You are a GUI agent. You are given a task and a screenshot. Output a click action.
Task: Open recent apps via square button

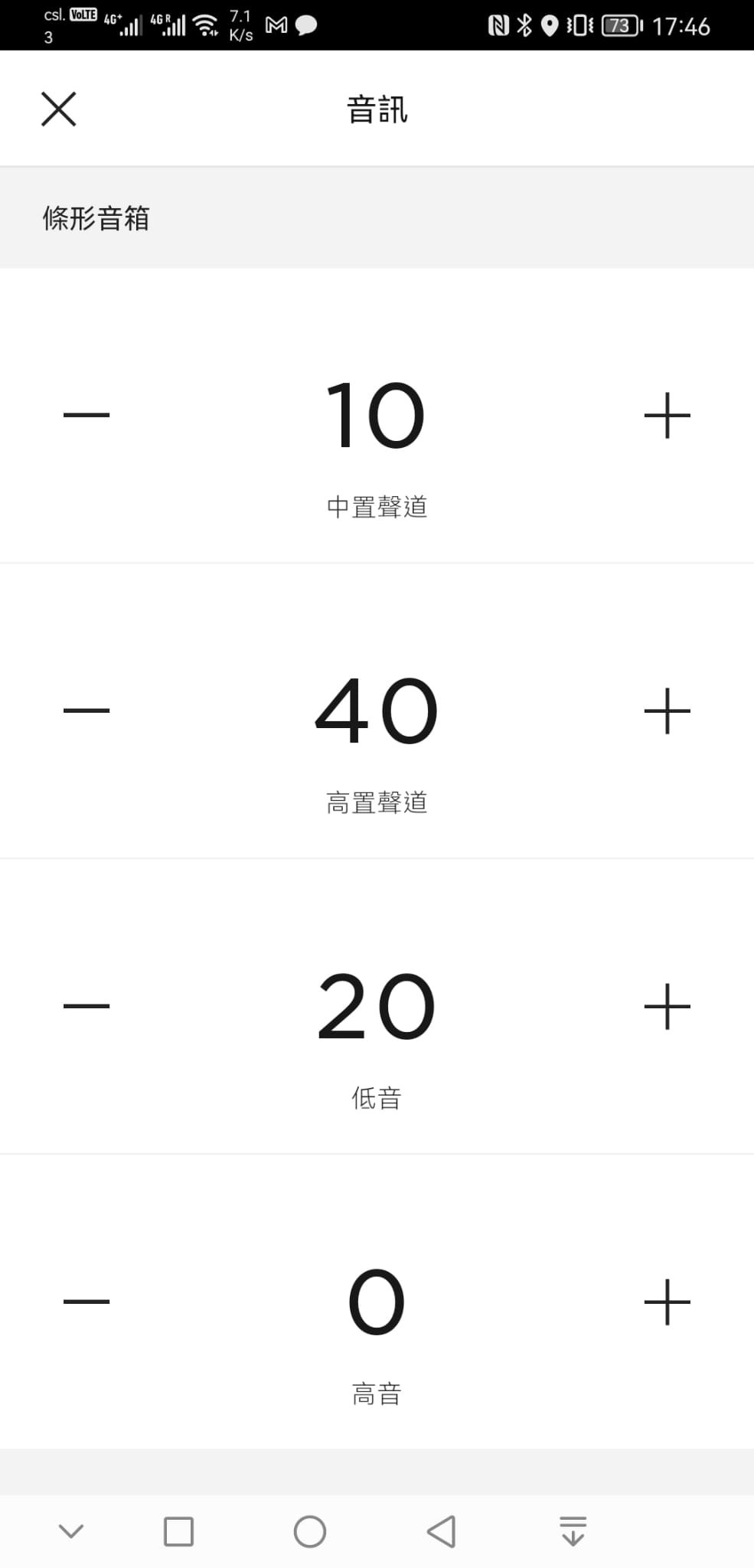pyautogui.click(x=178, y=1531)
